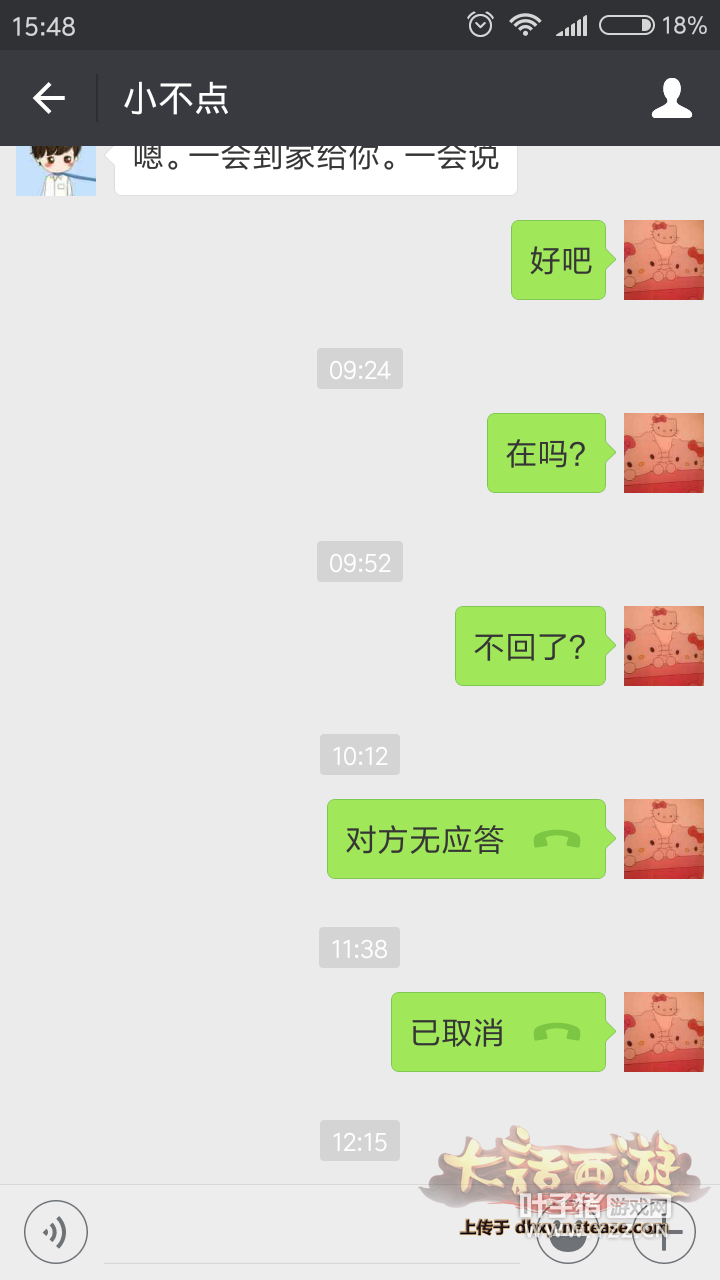Open 小不点's avatar profile
Image resolution: width=720 pixels, height=1280 pixels.
(56, 168)
